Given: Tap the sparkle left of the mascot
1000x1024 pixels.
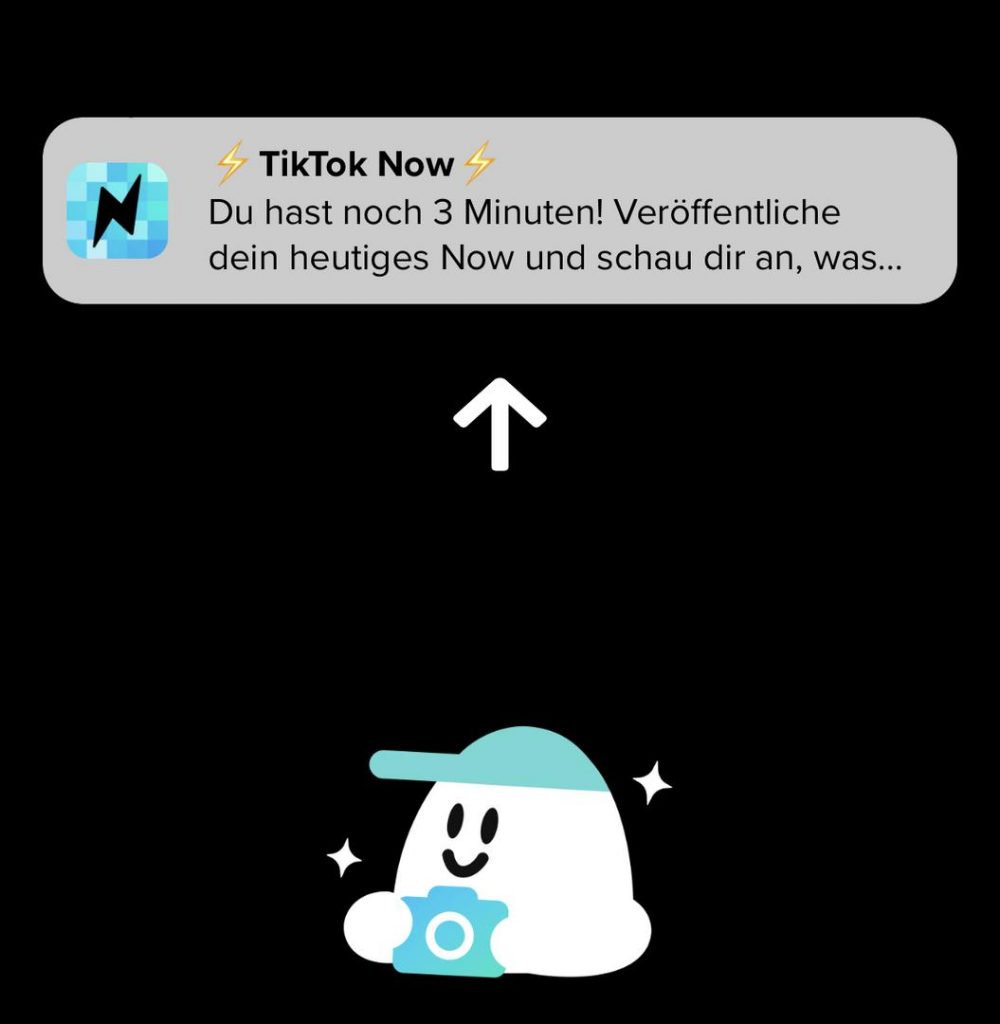Looking at the screenshot, I should pyautogui.click(x=343, y=855).
